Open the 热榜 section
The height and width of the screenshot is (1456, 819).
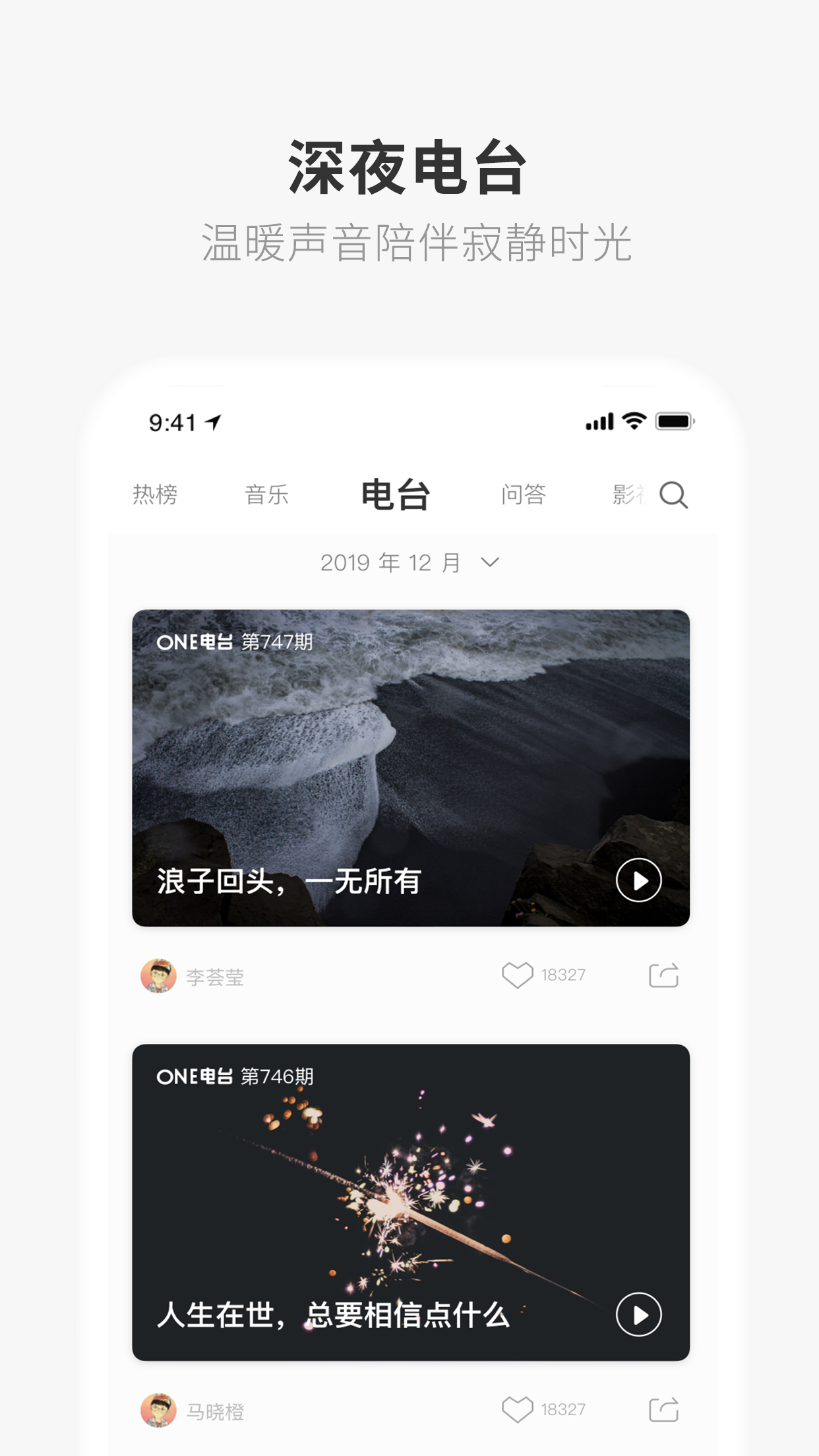pos(156,496)
